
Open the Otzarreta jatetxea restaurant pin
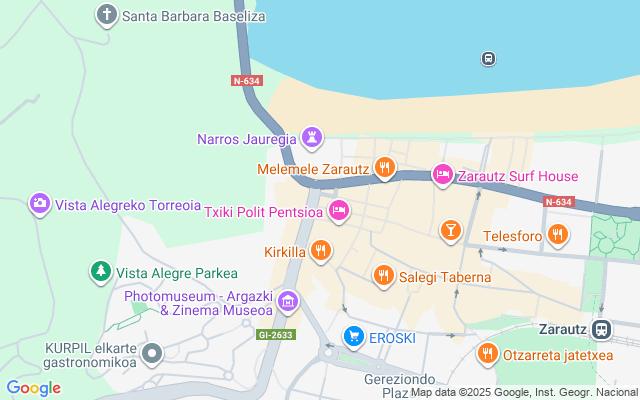487,353
